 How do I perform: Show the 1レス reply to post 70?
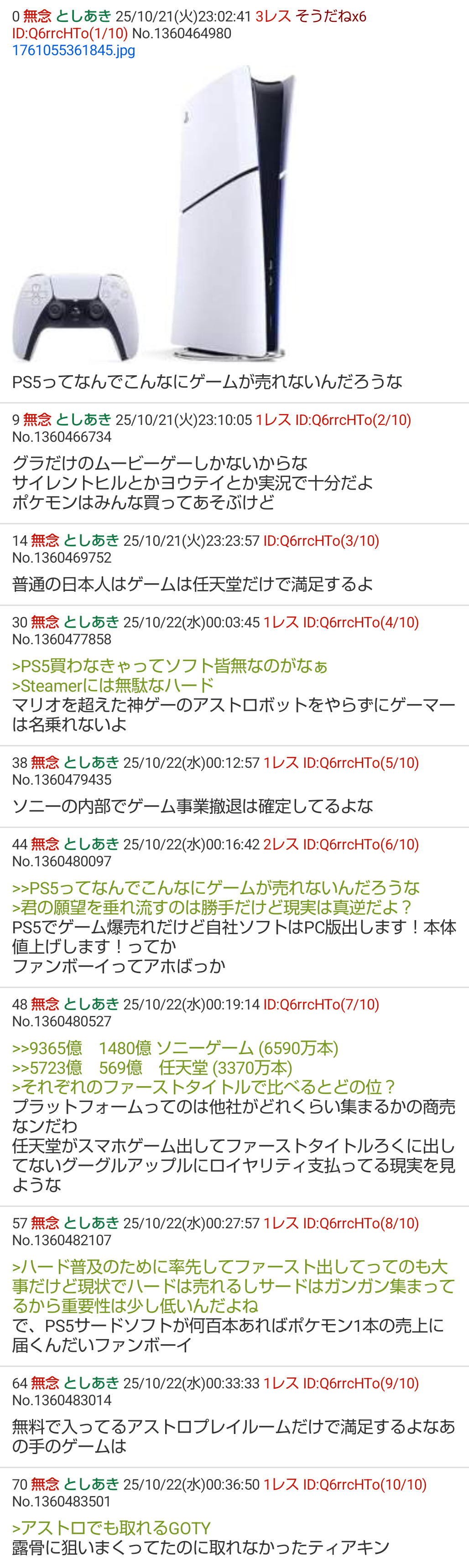[x=281, y=1485]
